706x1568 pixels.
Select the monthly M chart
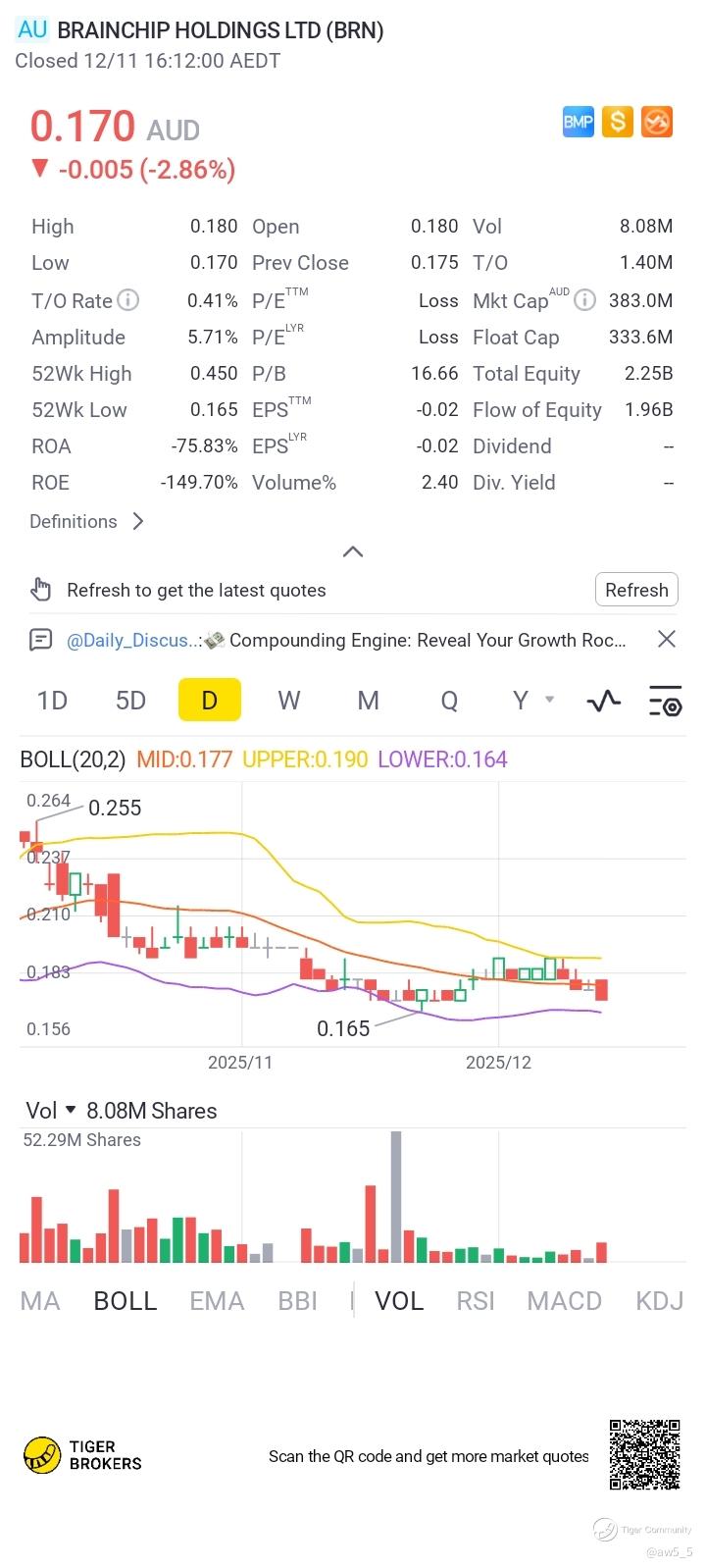pos(368,701)
